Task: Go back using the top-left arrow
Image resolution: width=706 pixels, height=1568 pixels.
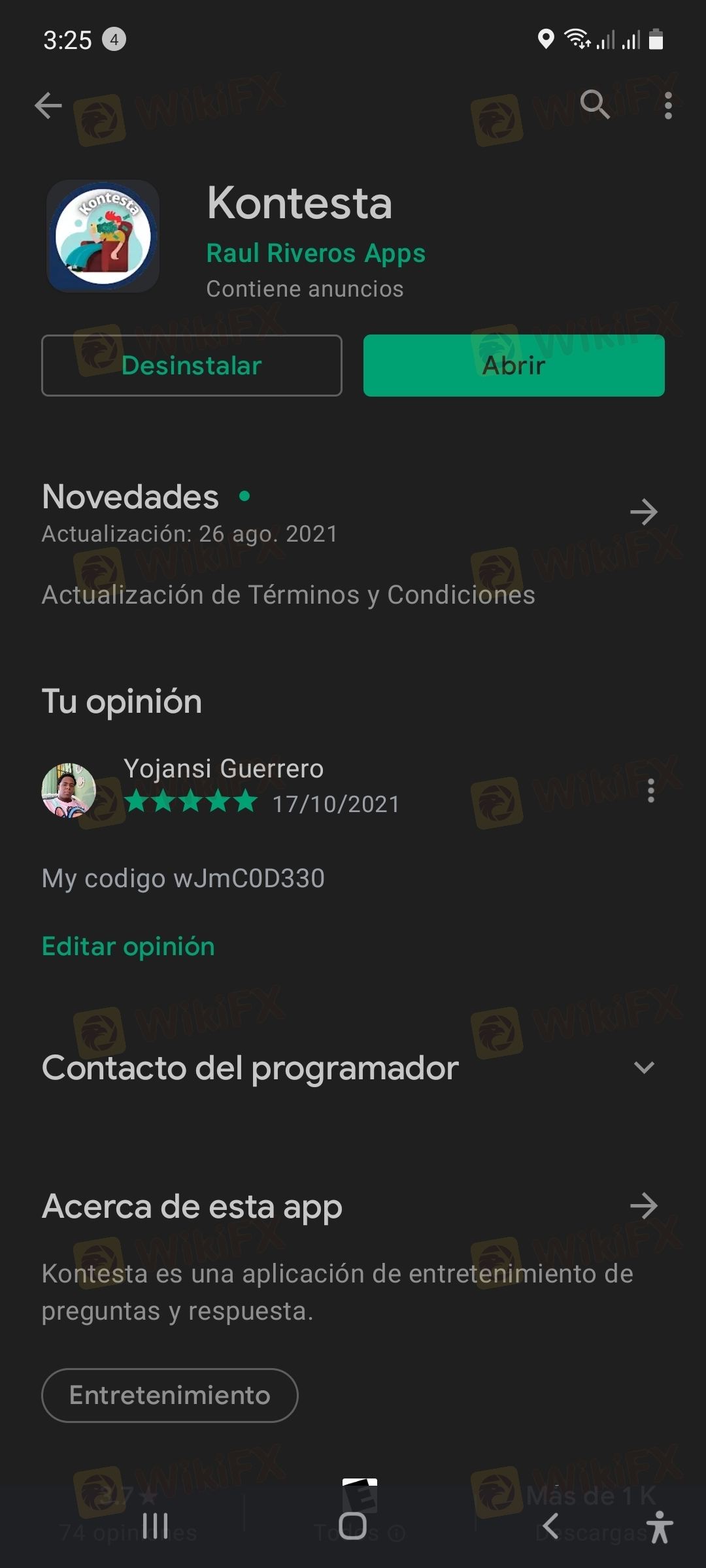Action: coord(48,105)
